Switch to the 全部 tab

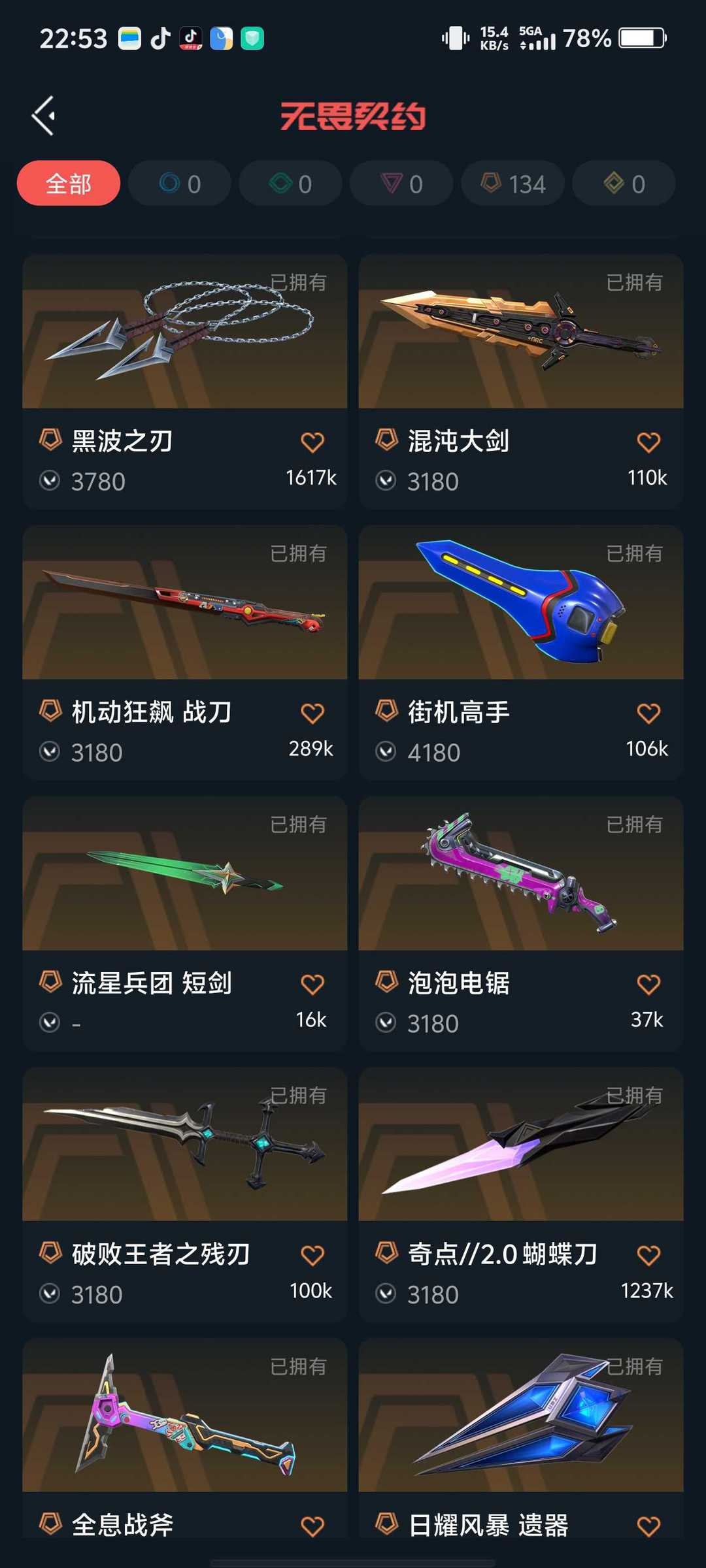pyautogui.click(x=68, y=183)
